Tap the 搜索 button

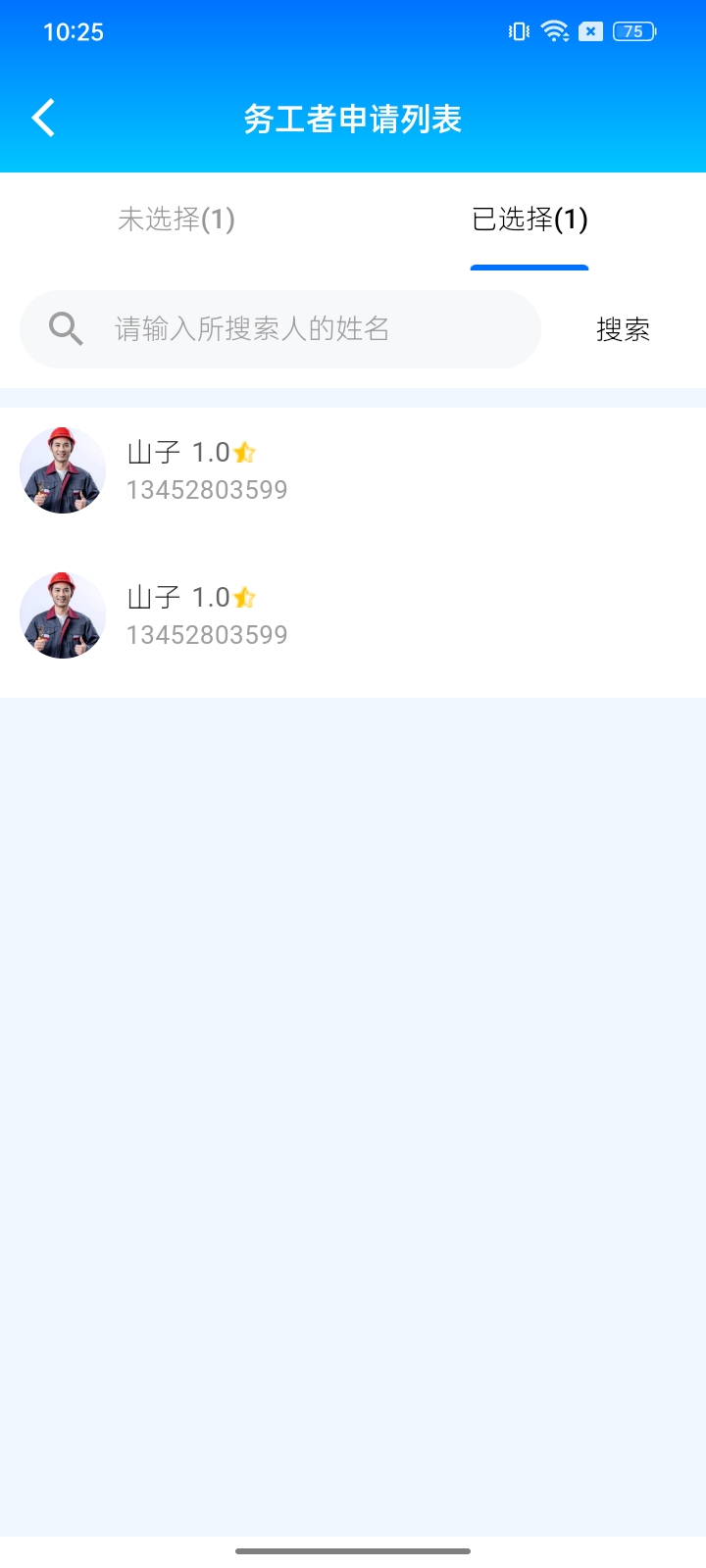pyautogui.click(x=623, y=329)
